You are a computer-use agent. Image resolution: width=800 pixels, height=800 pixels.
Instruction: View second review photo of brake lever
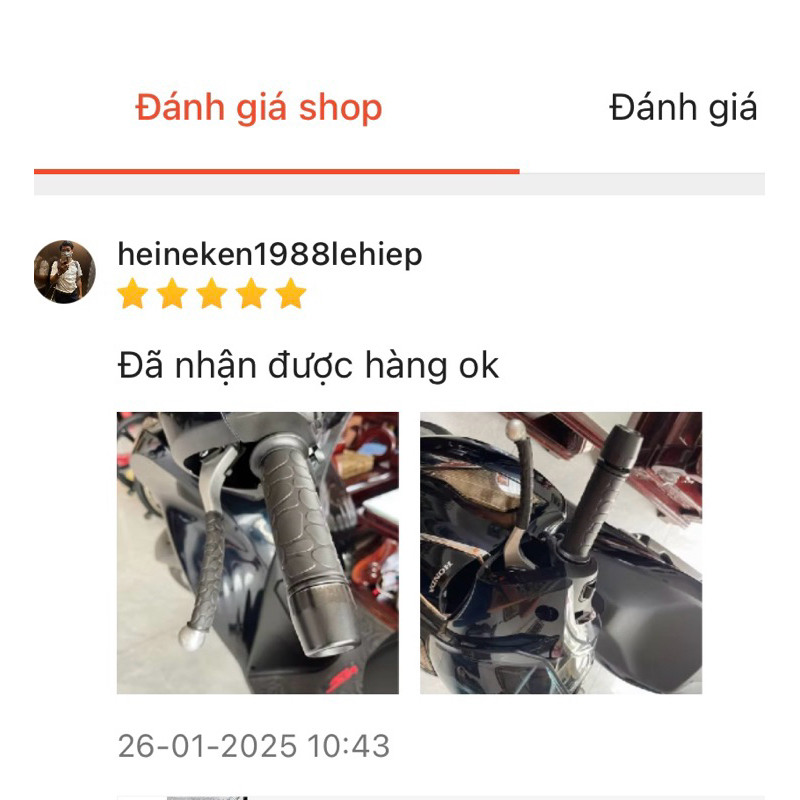(x=560, y=553)
